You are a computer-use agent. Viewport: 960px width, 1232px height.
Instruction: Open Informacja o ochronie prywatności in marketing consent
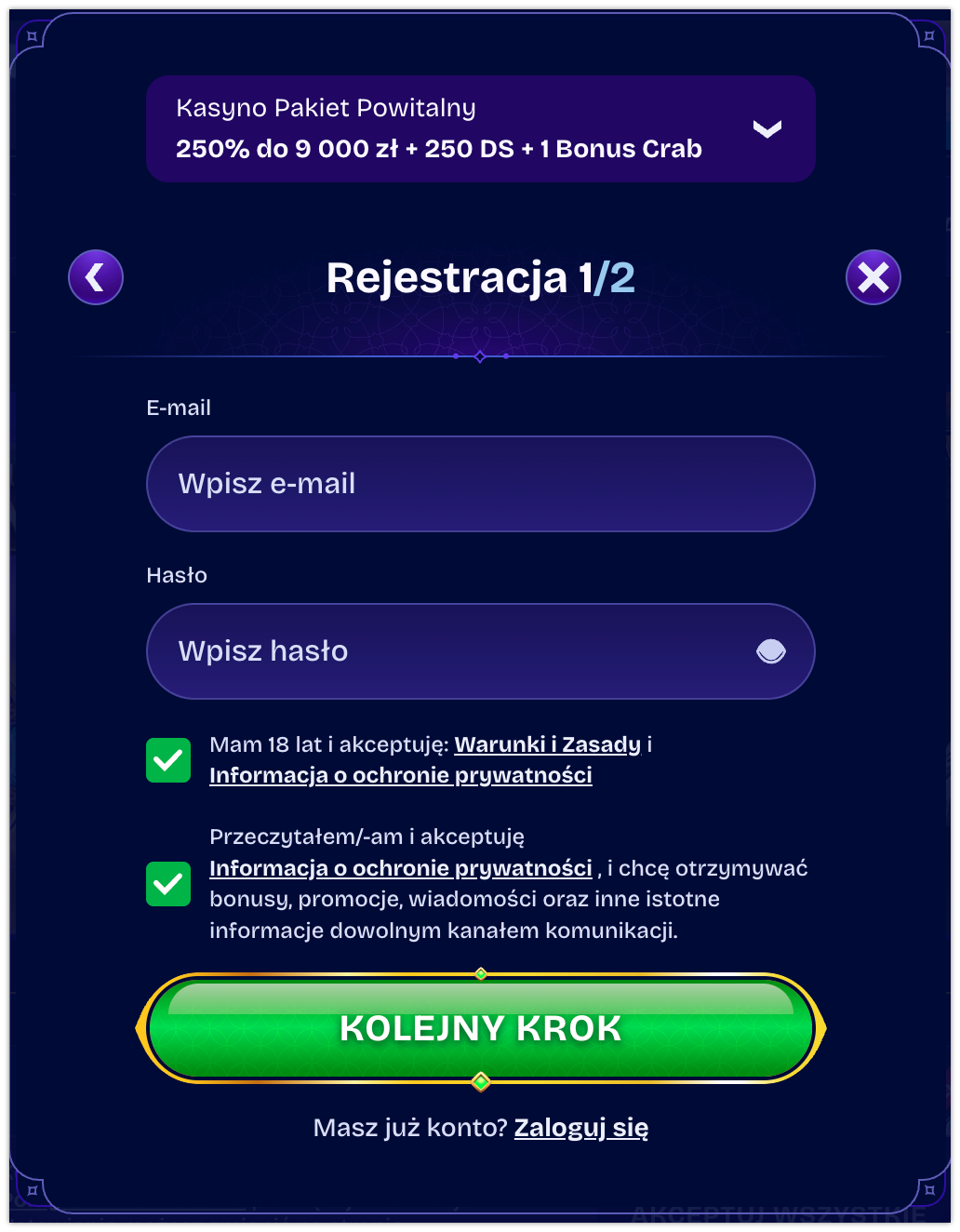tap(400, 868)
